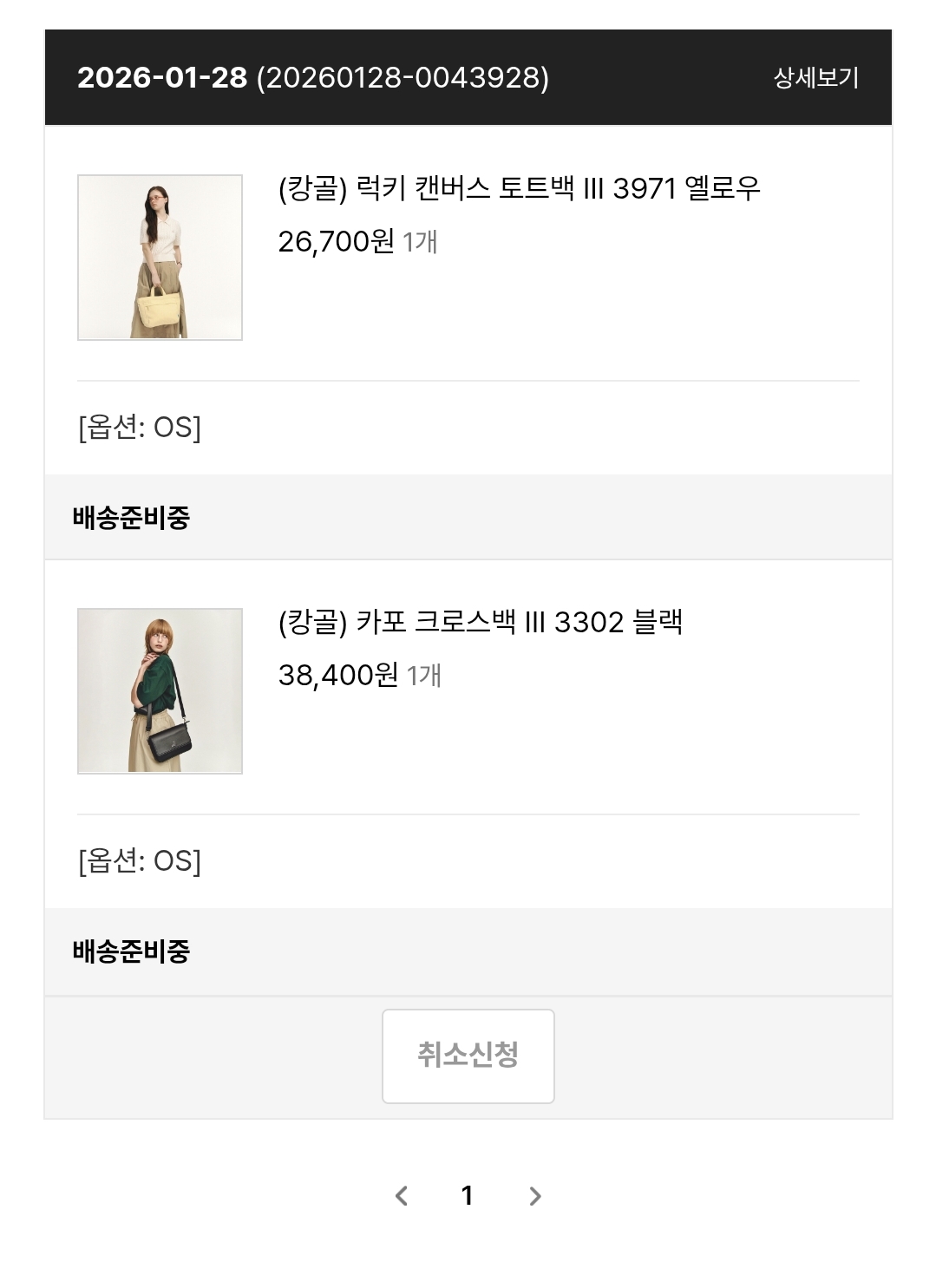
Task: Open the 럭키 캔버스 토트백 product image
Action: 160,258
